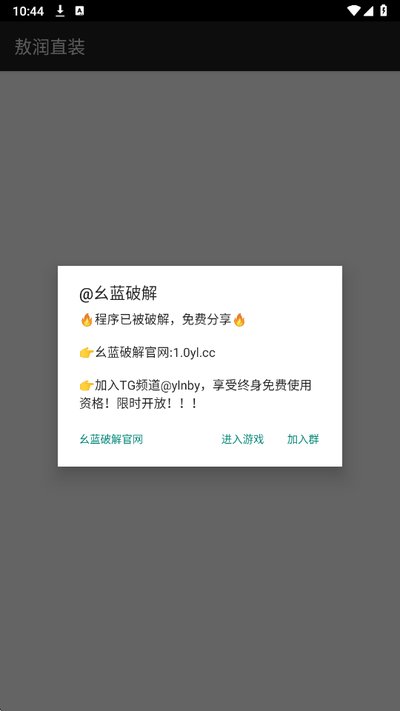Choose the 加入群 button
This screenshot has width=400, height=711.
click(303, 439)
